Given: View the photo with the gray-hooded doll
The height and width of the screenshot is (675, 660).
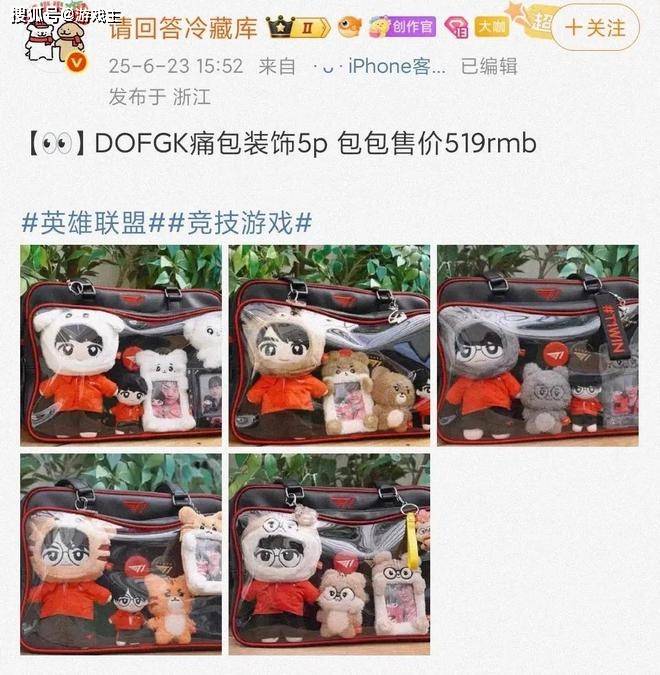Looking at the screenshot, I should pyautogui.click(x=537, y=345).
